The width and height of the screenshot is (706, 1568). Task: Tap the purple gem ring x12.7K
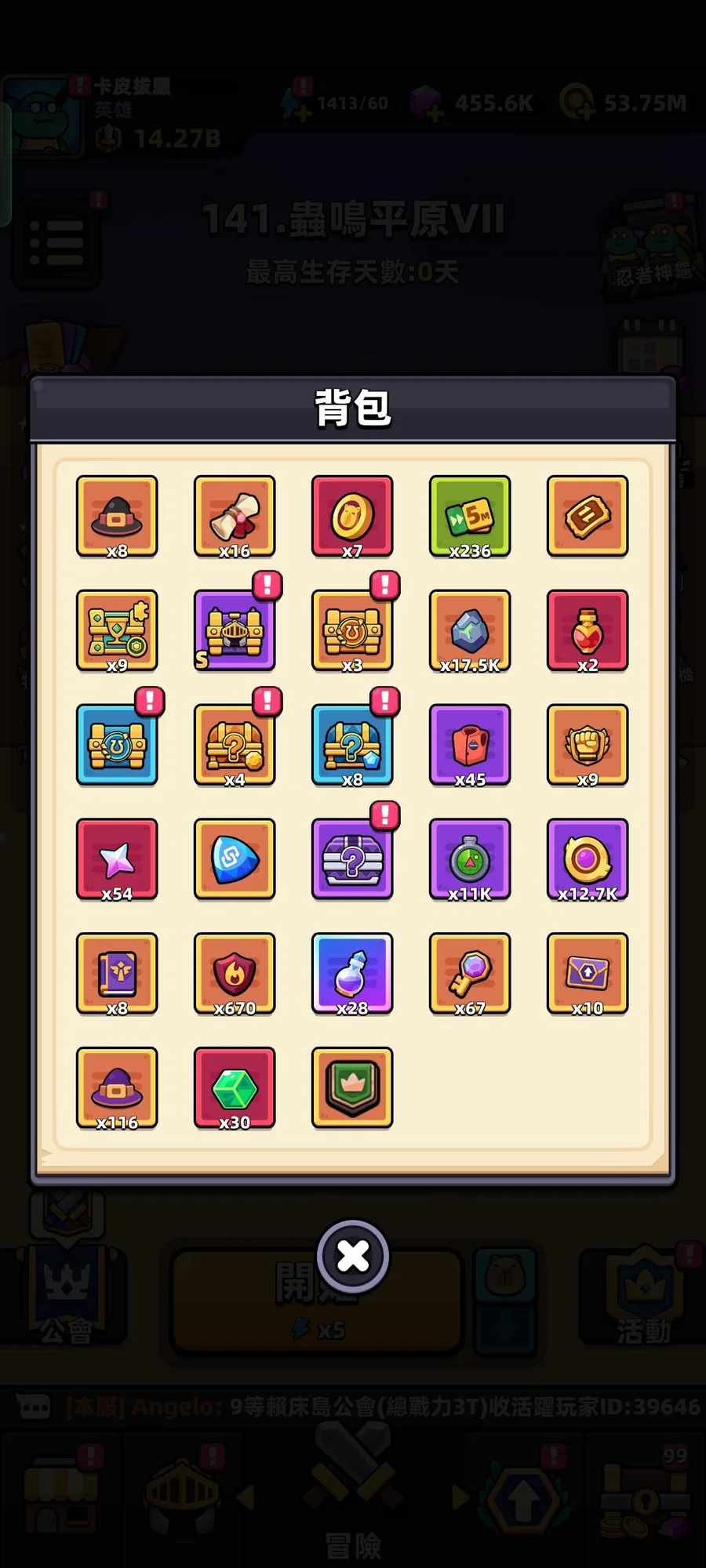tap(588, 859)
